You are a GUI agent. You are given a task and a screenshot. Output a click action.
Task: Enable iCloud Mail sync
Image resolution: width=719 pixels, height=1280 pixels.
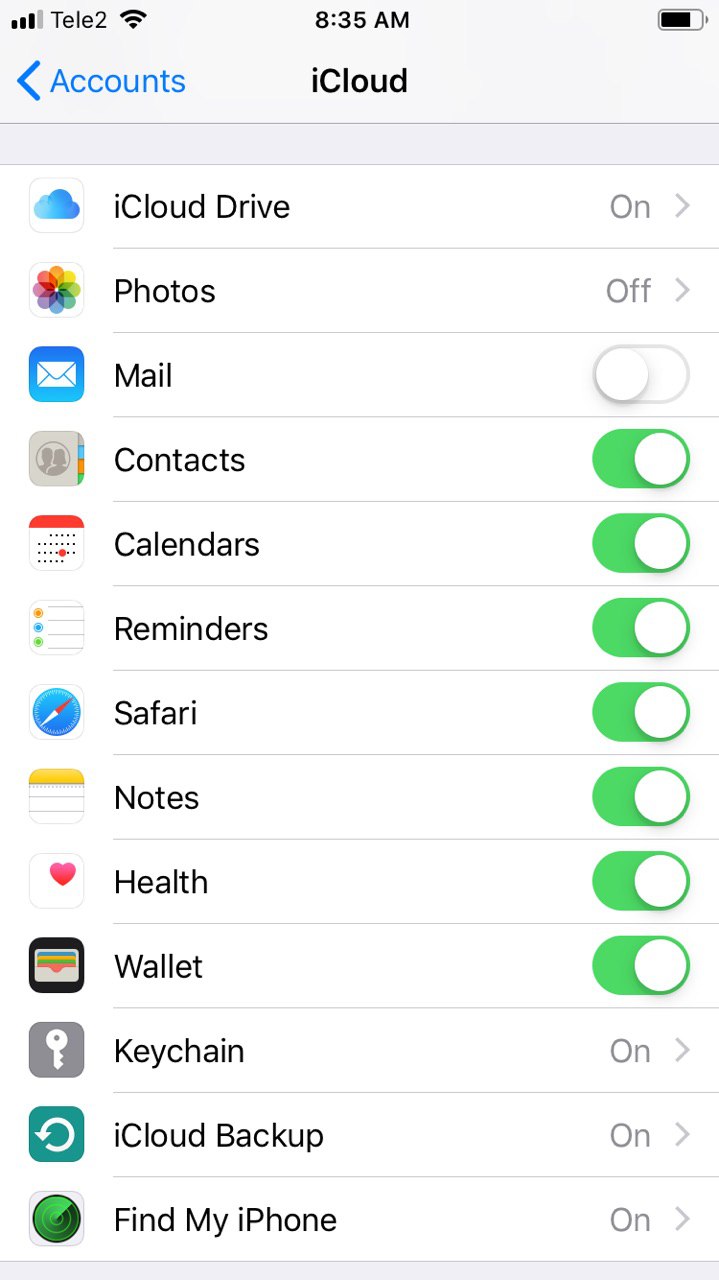click(x=640, y=375)
